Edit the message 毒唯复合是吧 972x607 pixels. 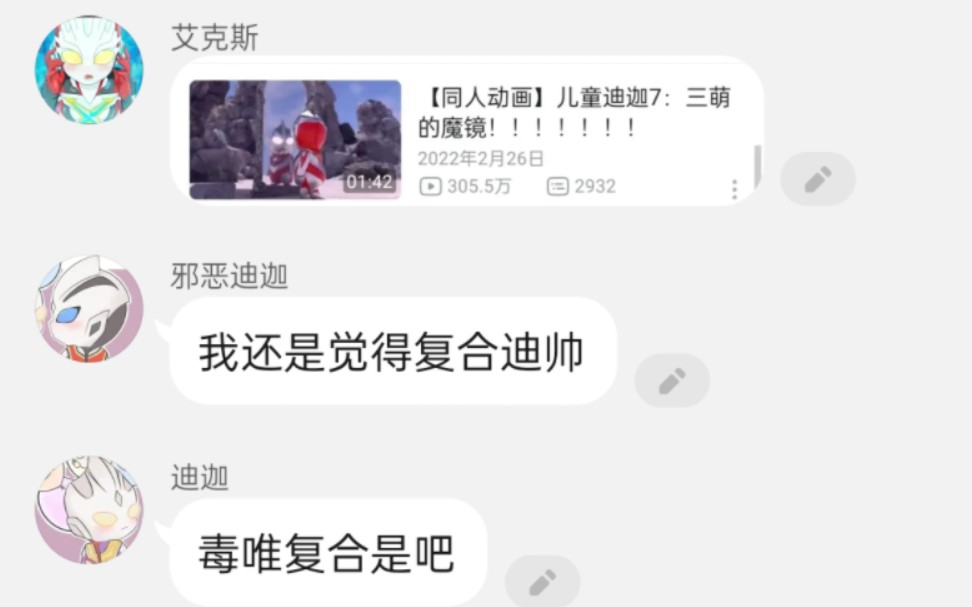tap(542, 582)
